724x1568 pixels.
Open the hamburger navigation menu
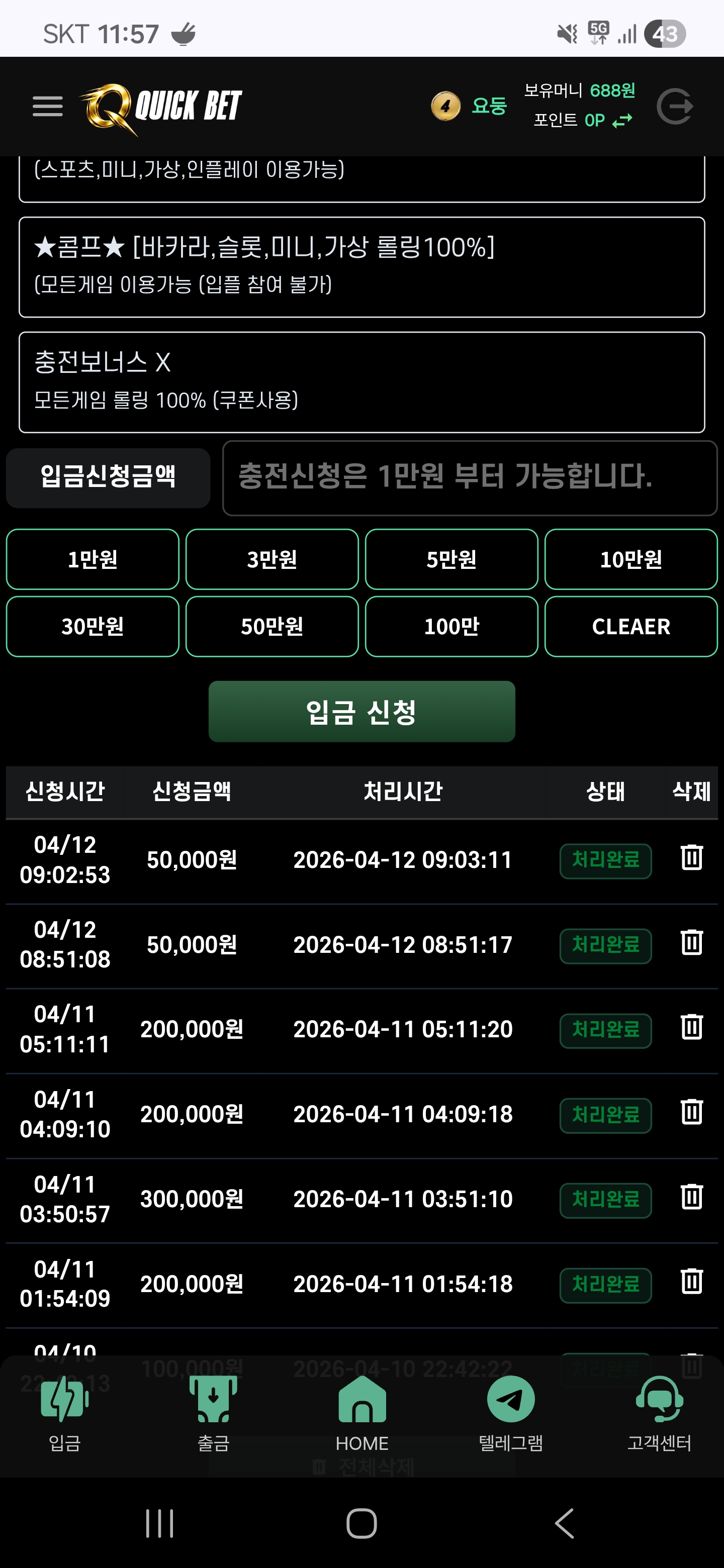(48, 107)
